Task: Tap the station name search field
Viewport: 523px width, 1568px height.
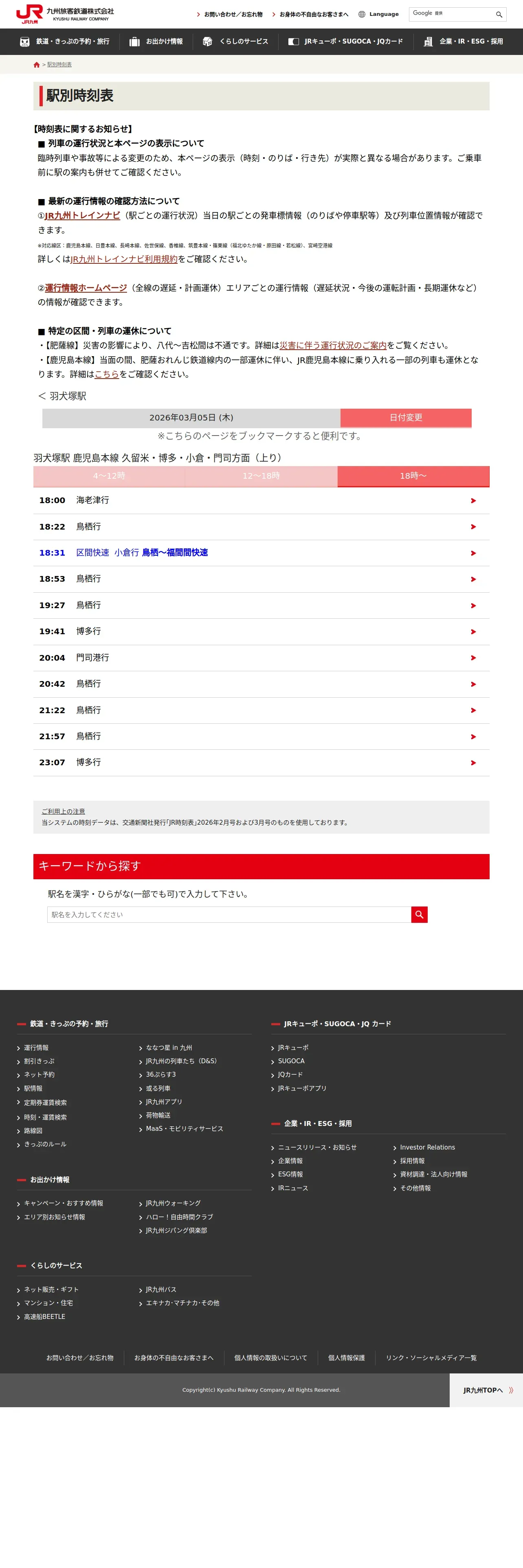Action: pos(229,914)
